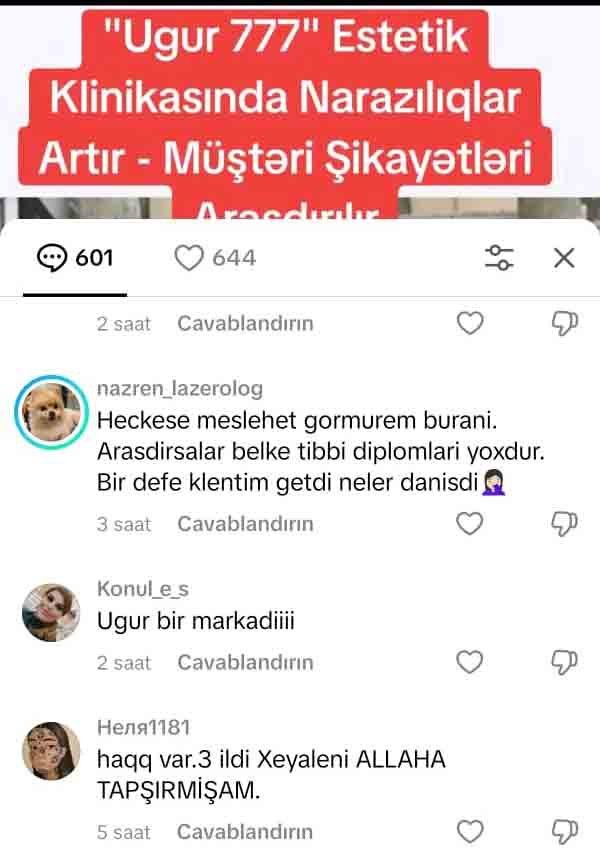Switch to the 644 likes tab
This screenshot has height=868, width=600.
(x=215, y=258)
